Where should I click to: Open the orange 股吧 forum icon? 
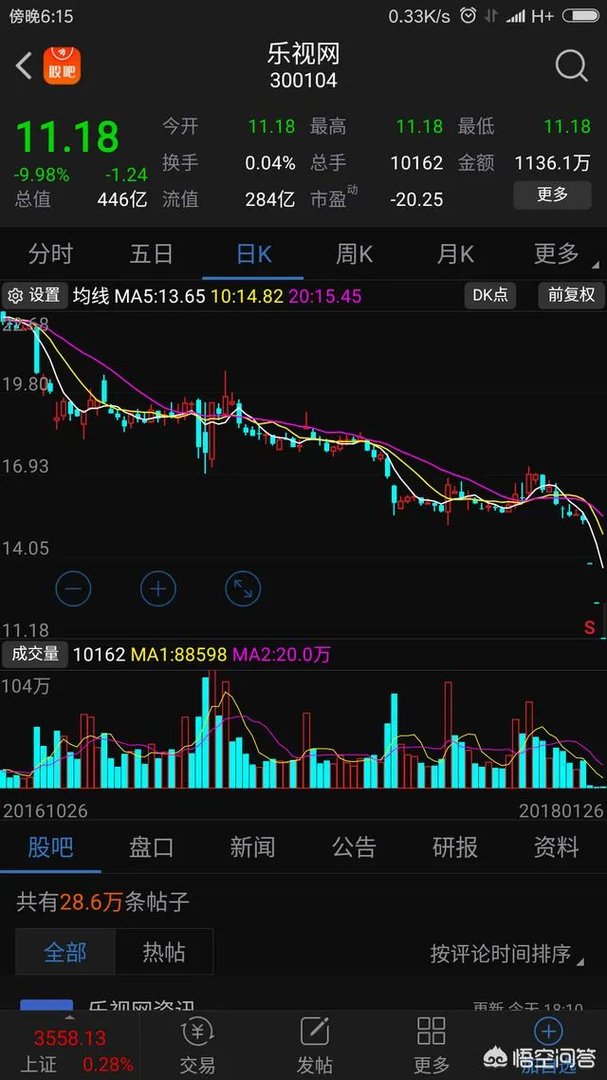click(61, 66)
